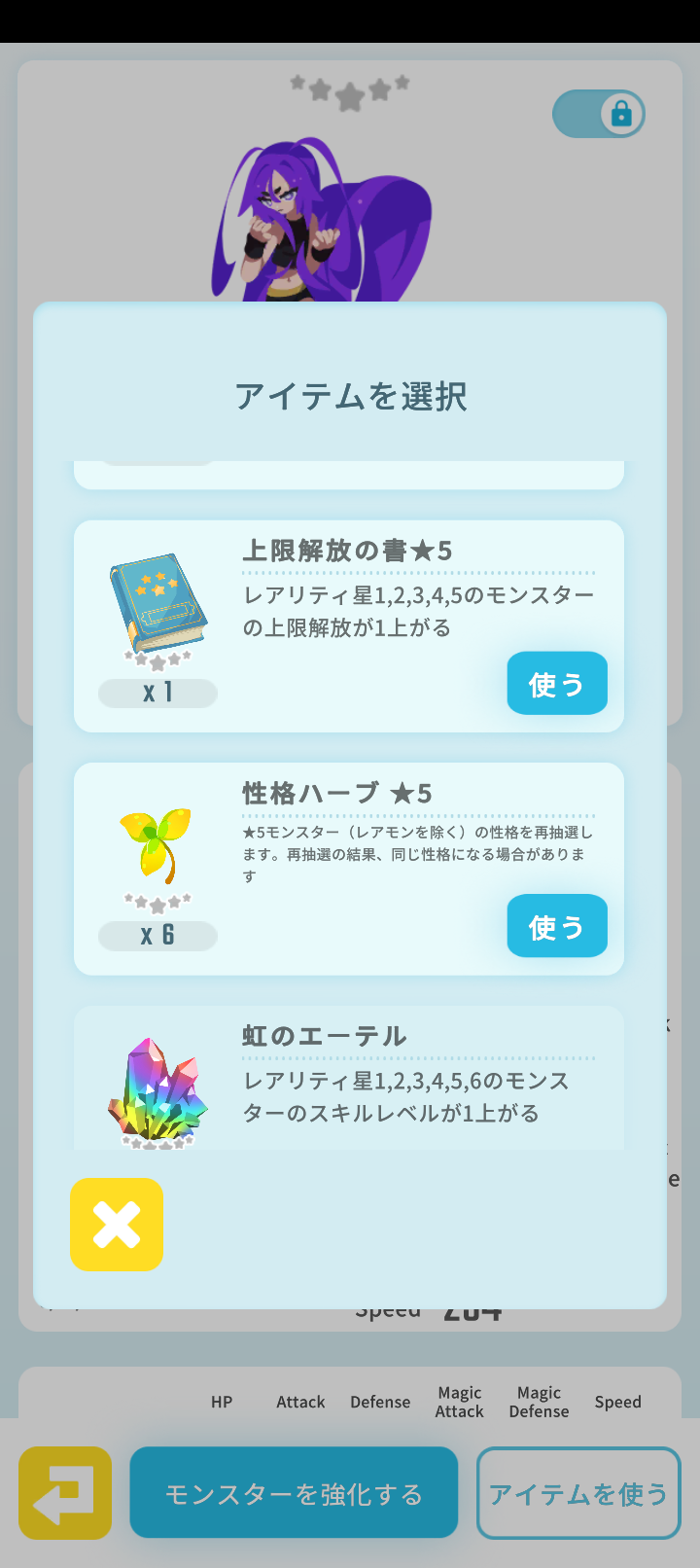The image size is (700, 1568).
Task: Open the HP stat column
Action: point(222,1402)
